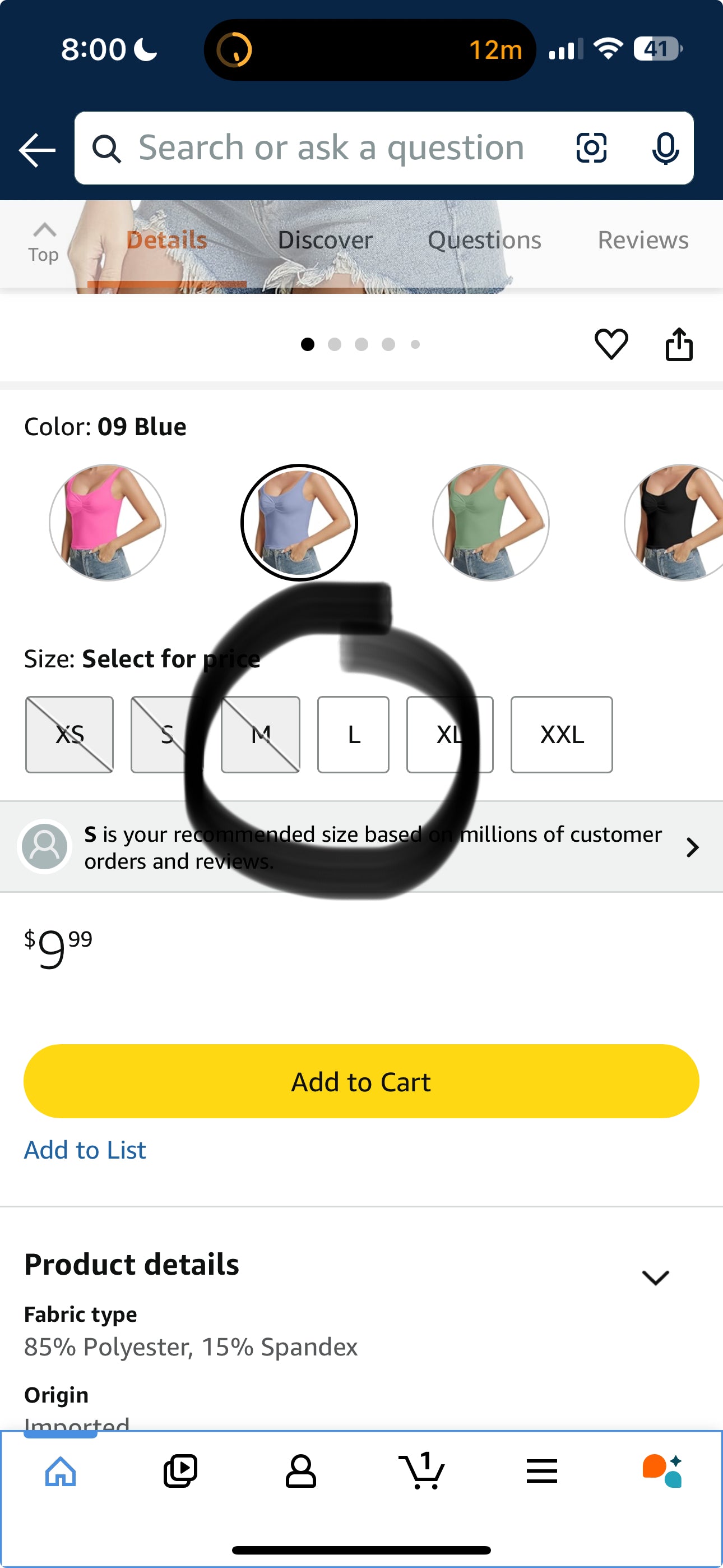Share this product
This screenshot has height=1568, width=723.
679,344
